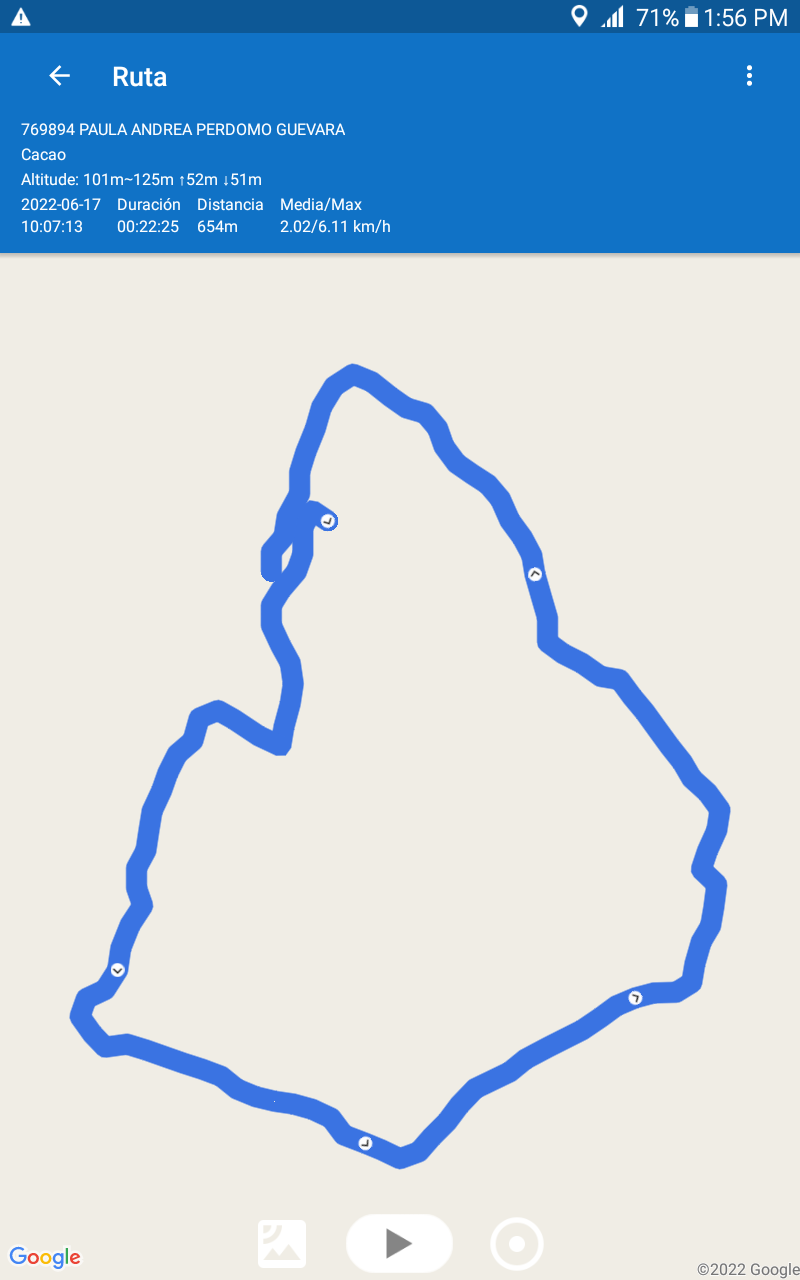Go back from the Ruta screen
The width and height of the screenshot is (800, 1280).
click(x=59, y=76)
